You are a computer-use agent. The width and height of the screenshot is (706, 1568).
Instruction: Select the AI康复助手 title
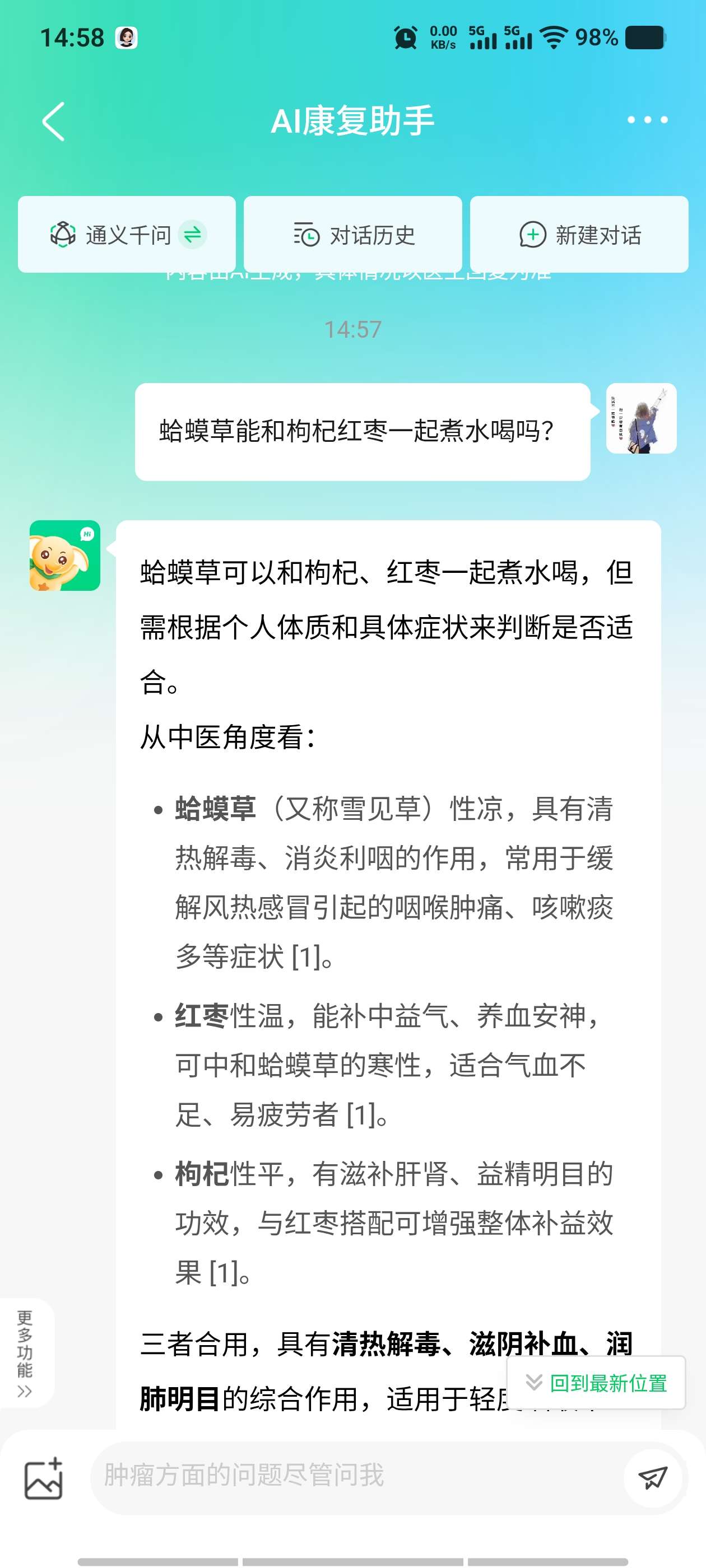coord(354,119)
